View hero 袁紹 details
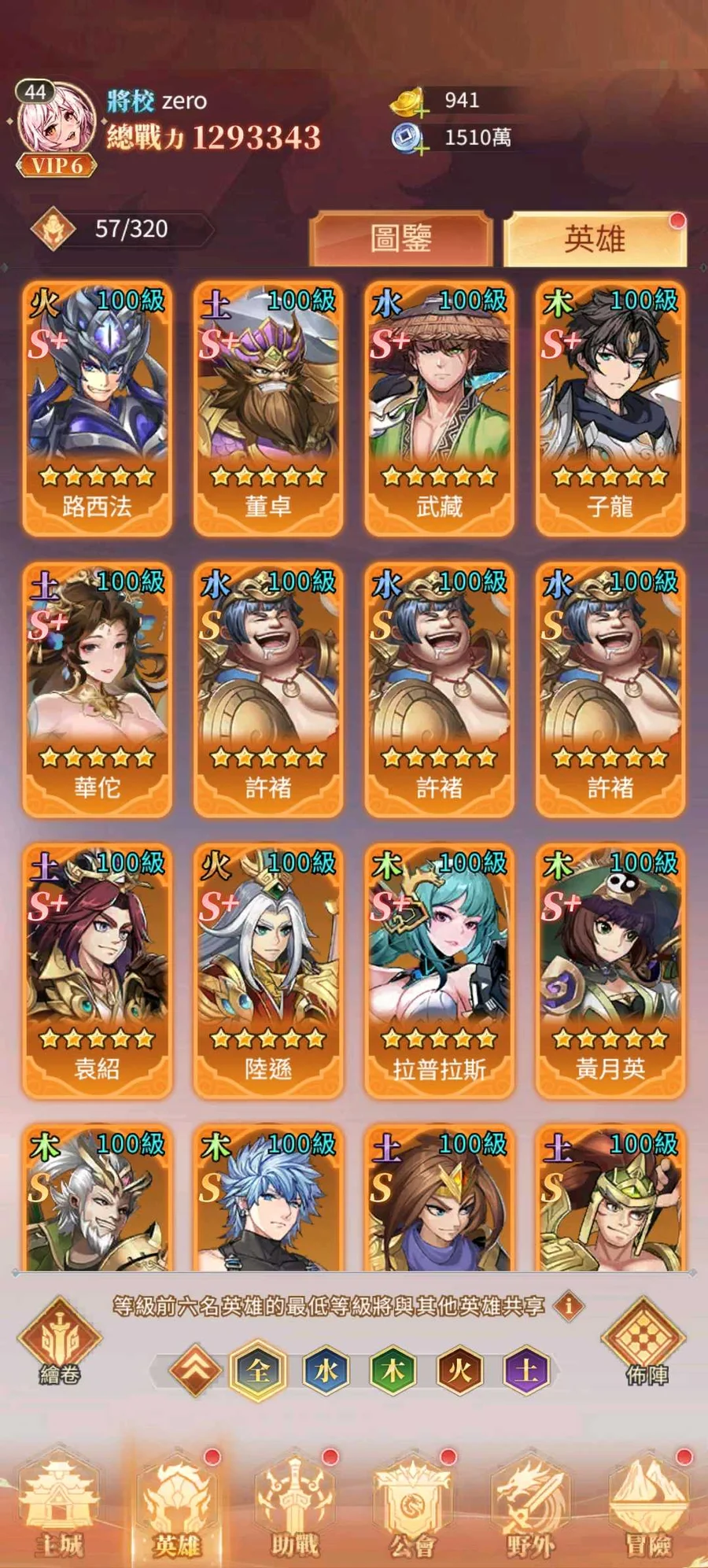Image resolution: width=708 pixels, height=1568 pixels. [x=97, y=971]
